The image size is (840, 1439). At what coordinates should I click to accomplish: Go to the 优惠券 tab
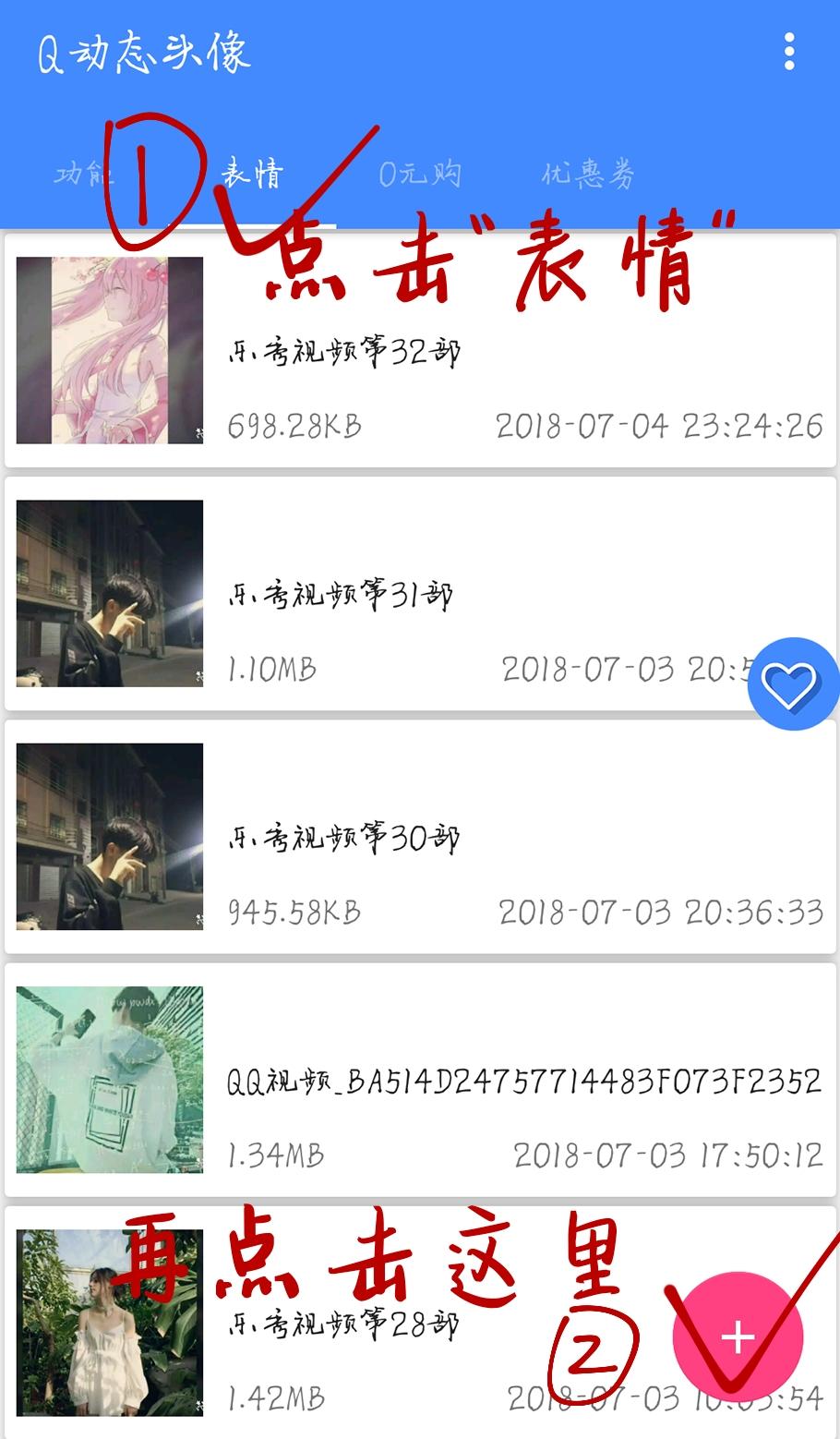[x=588, y=175]
